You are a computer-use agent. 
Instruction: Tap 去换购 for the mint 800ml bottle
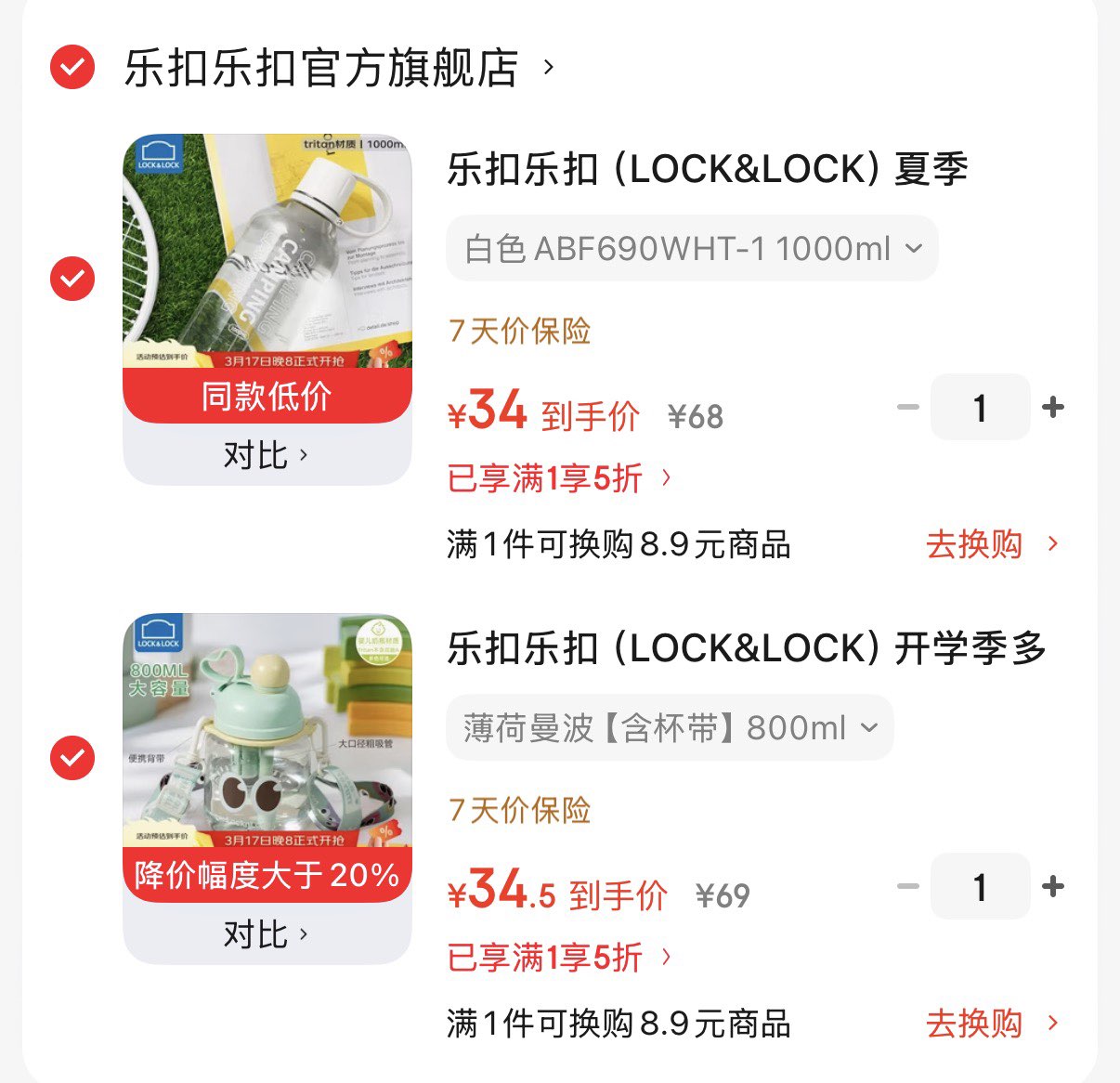click(x=991, y=1024)
